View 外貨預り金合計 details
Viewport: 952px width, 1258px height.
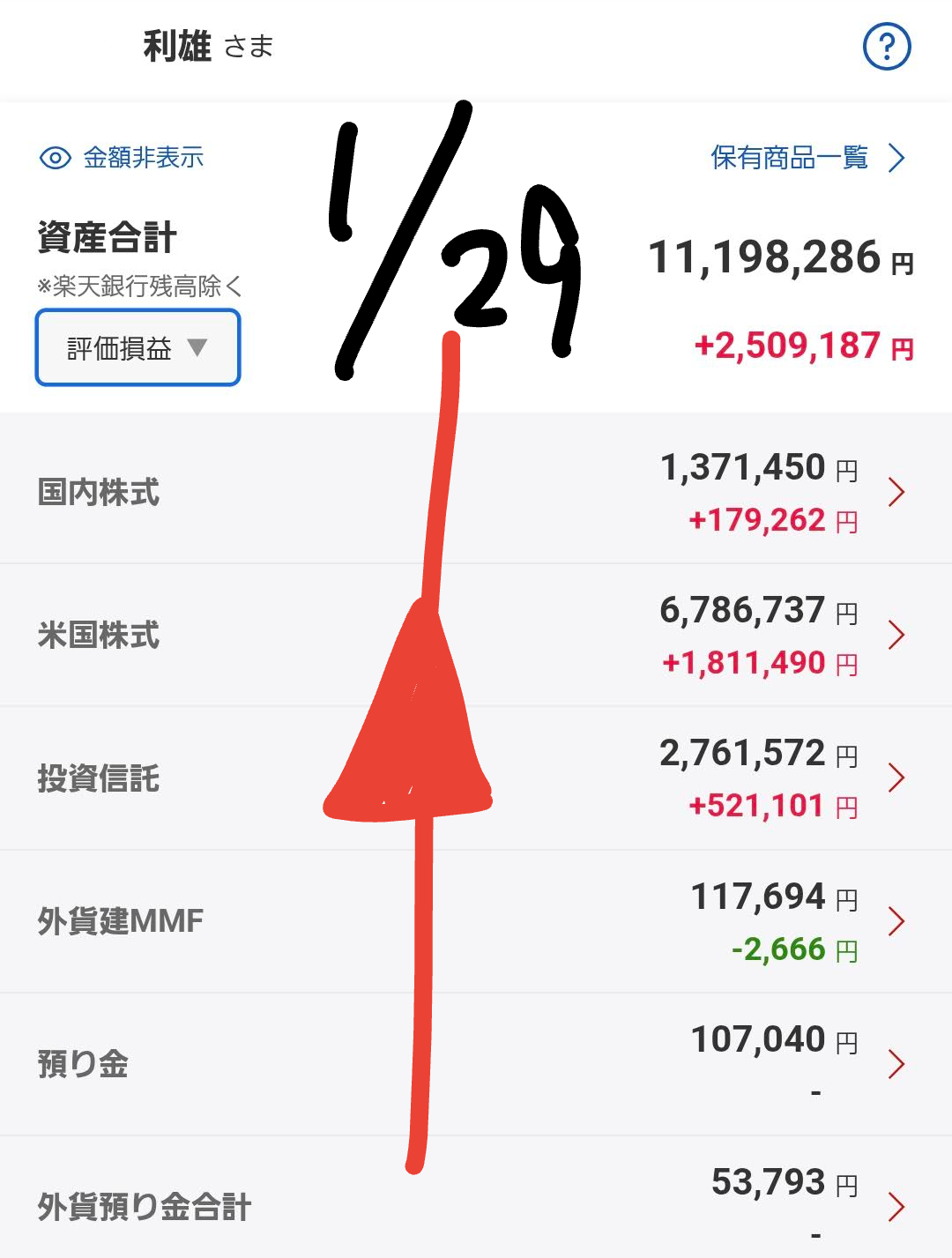[x=476, y=1205]
